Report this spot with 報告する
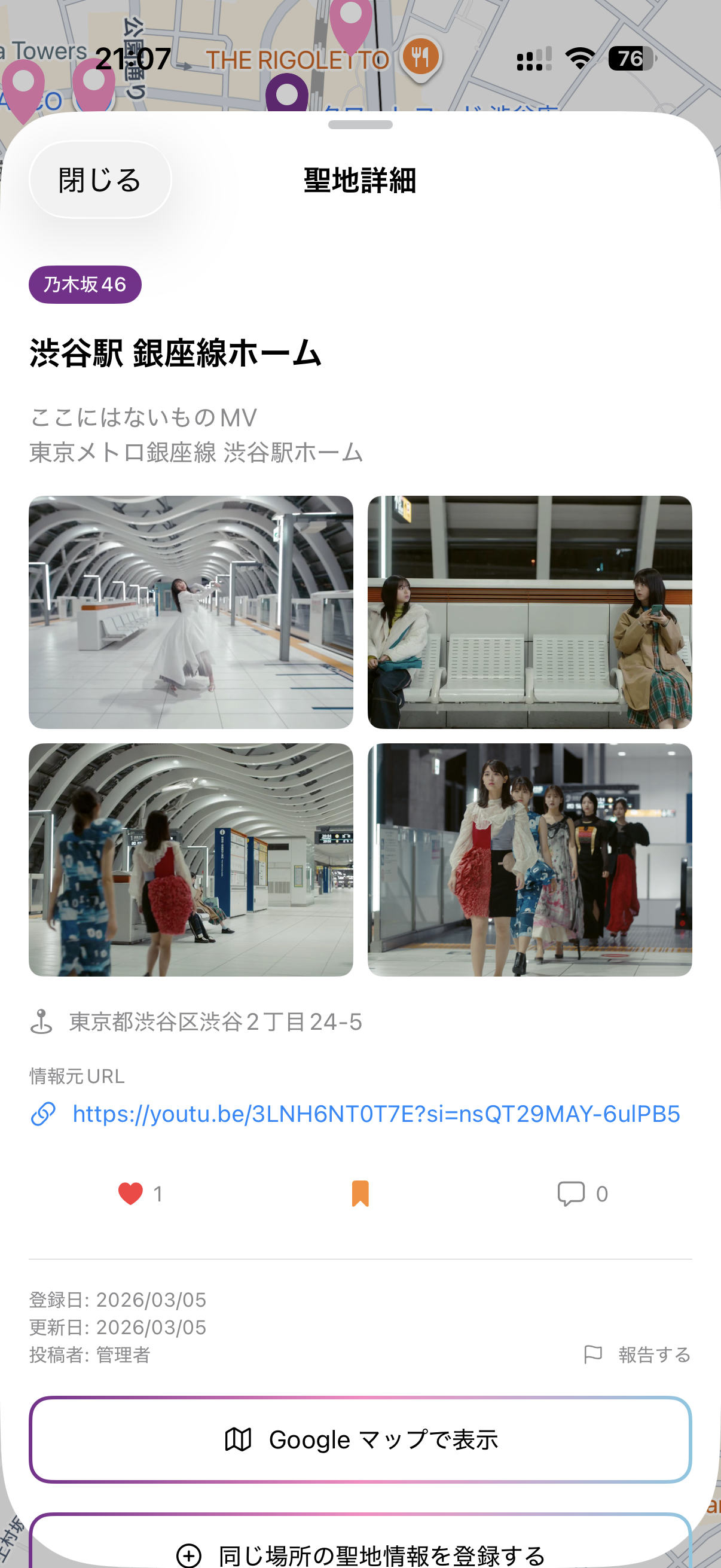The height and width of the screenshot is (1568, 721). (638, 1355)
